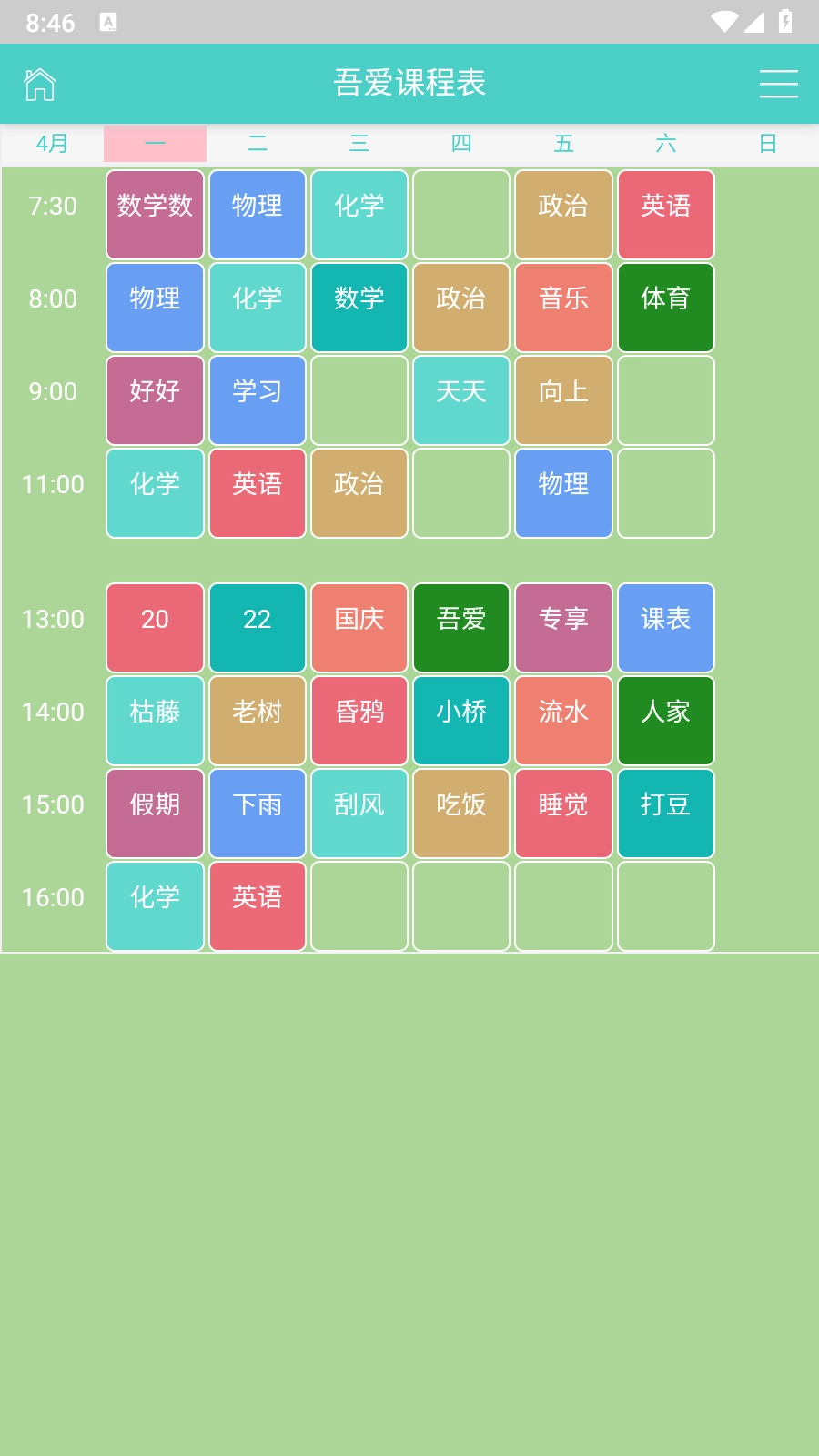Open the 吾爱 class at Thursday 13:00
This screenshot has width=819, height=1456.
(x=460, y=628)
